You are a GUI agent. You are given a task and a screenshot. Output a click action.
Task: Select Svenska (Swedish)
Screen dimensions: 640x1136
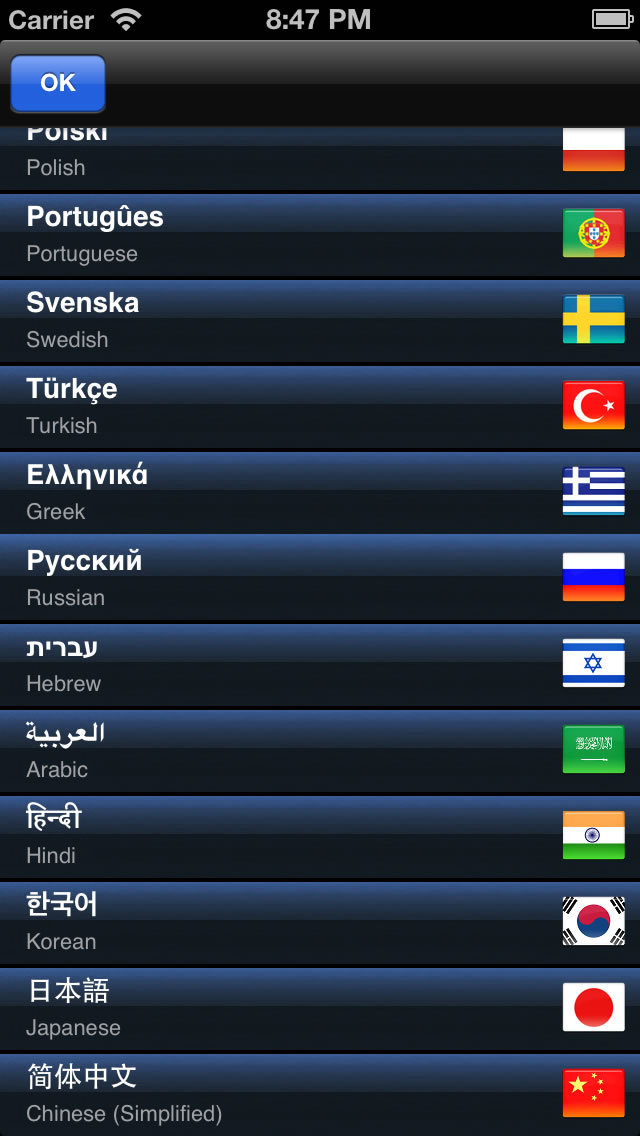coord(320,321)
